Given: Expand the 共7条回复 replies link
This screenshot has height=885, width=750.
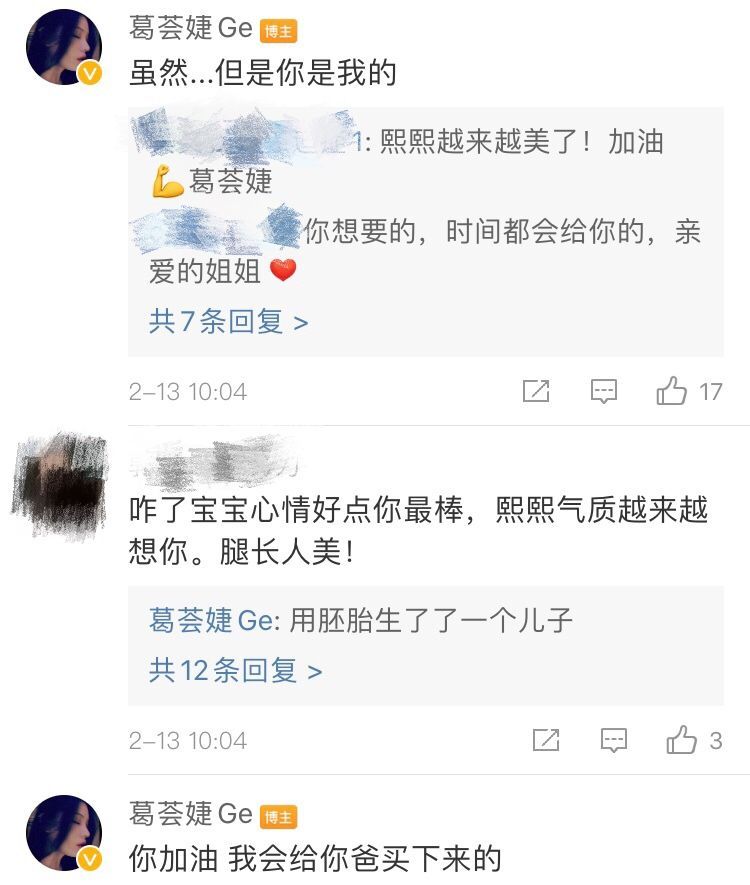Looking at the screenshot, I should (x=228, y=321).
